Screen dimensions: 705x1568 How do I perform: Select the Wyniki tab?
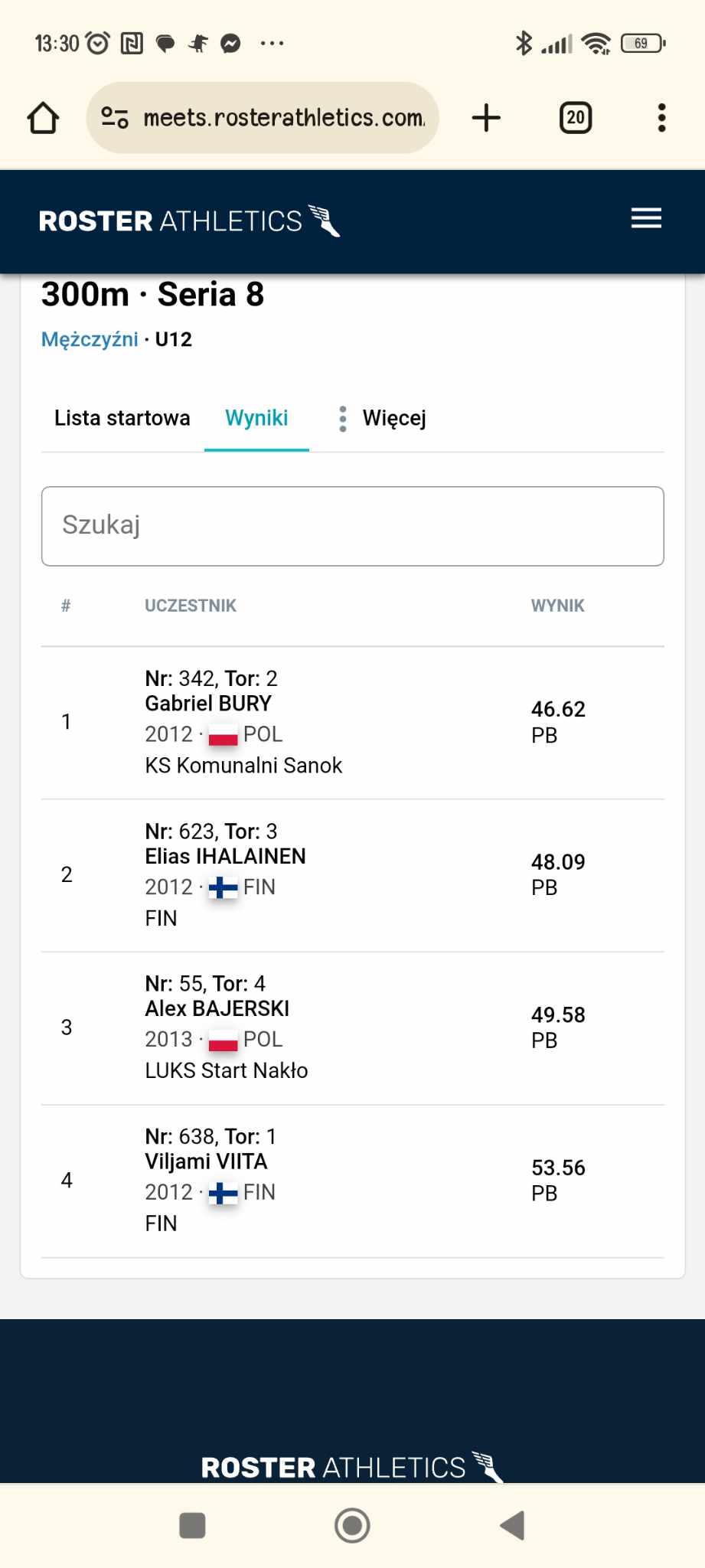256,418
